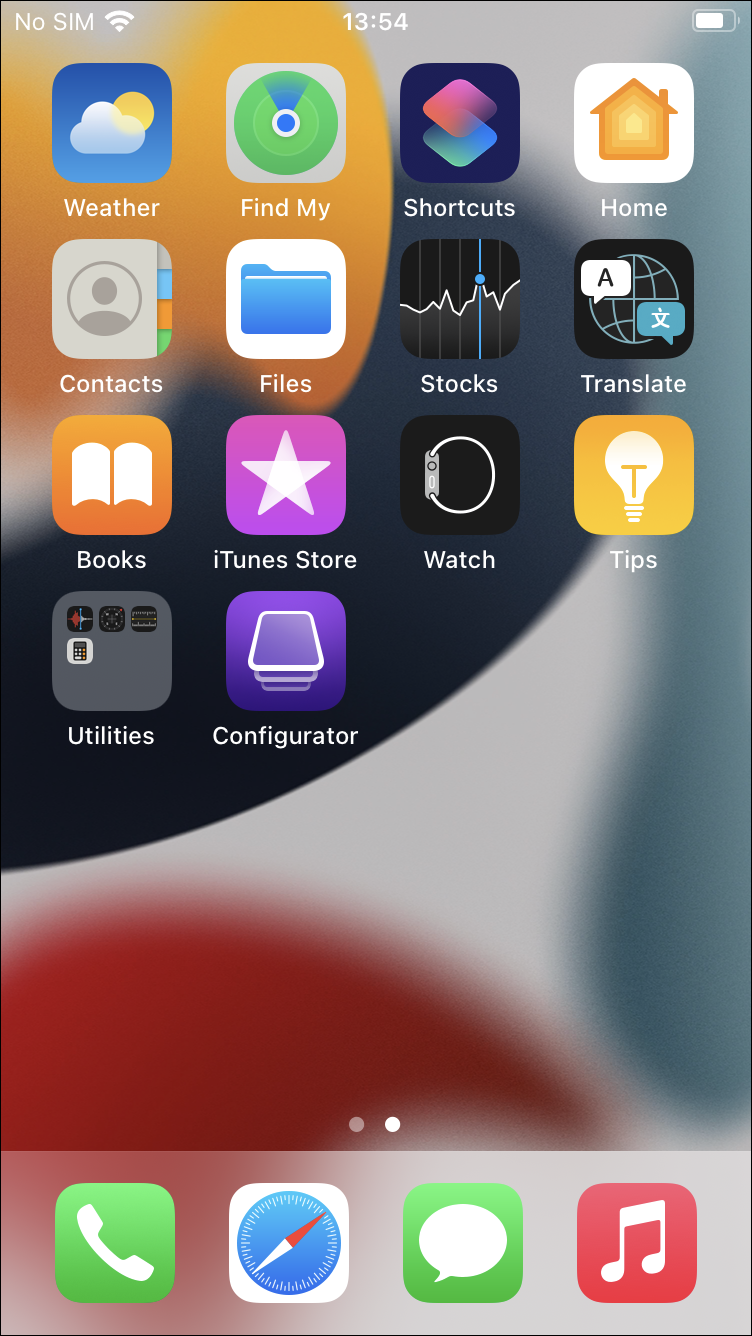Open the Home app

tap(634, 123)
